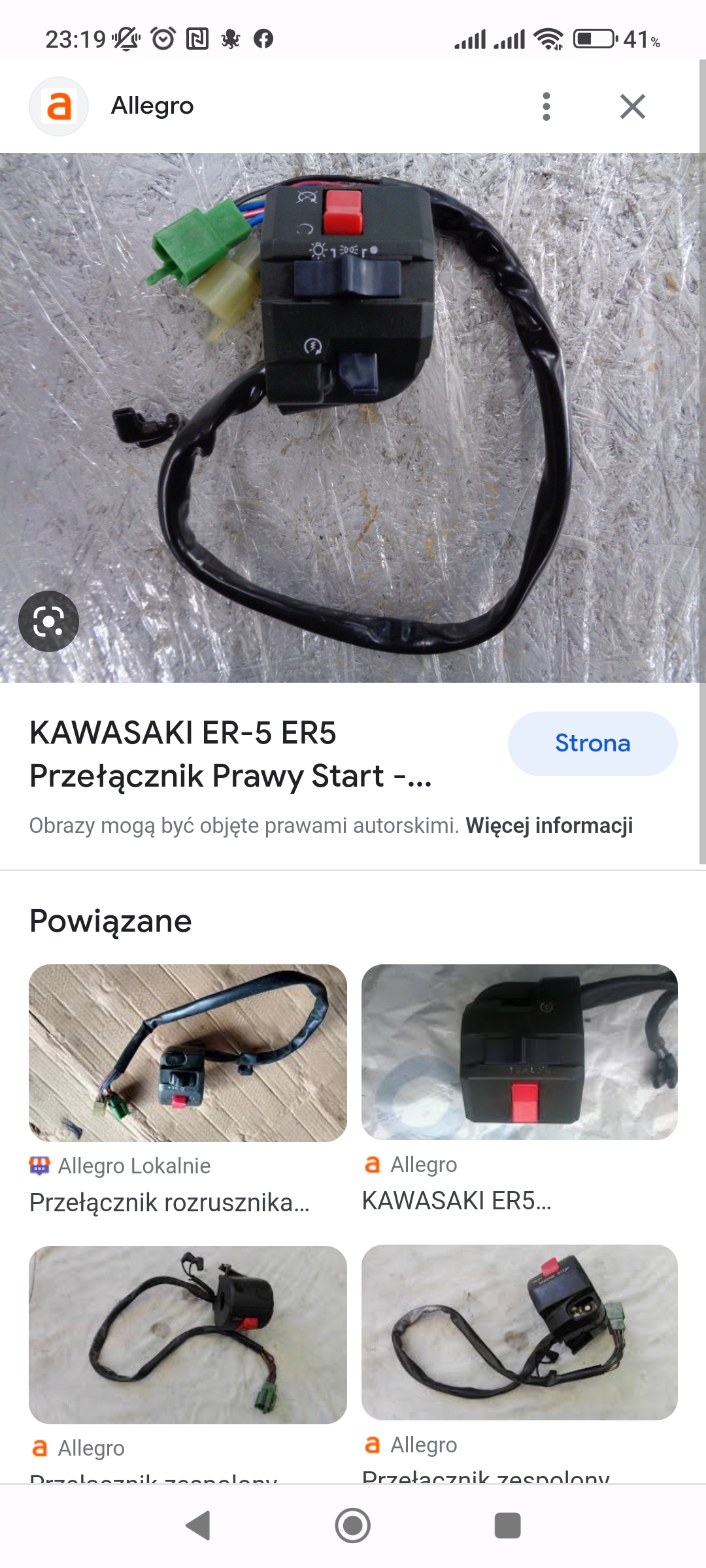The width and height of the screenshot is (706, 1568).
Task: Open the Allegro source header
Action: pos(152,106)
